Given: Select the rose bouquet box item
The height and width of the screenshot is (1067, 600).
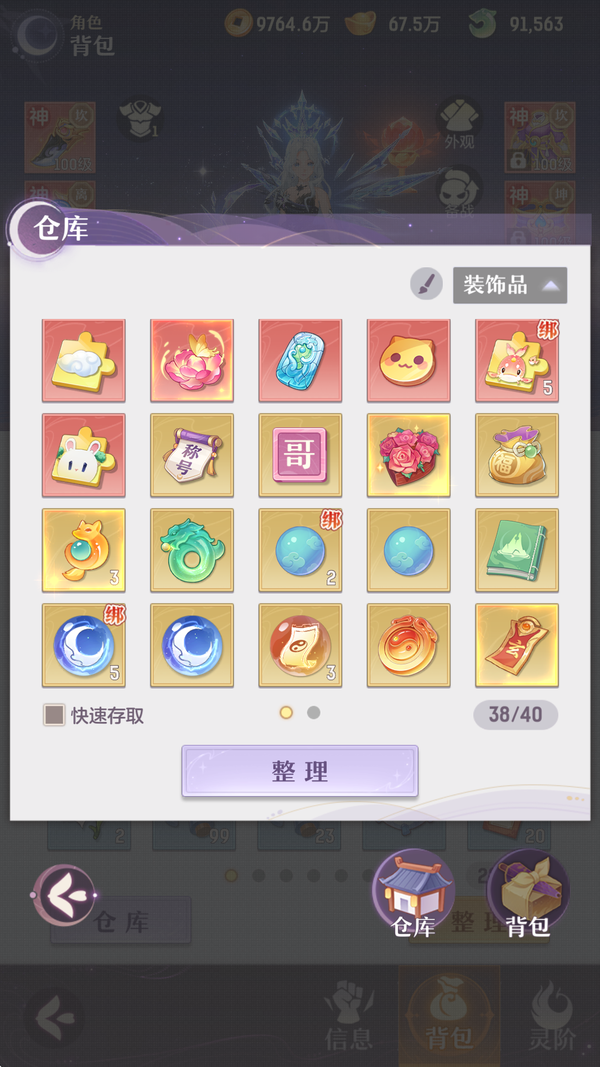Looking at the screenshot, I should tap(408, 455).
